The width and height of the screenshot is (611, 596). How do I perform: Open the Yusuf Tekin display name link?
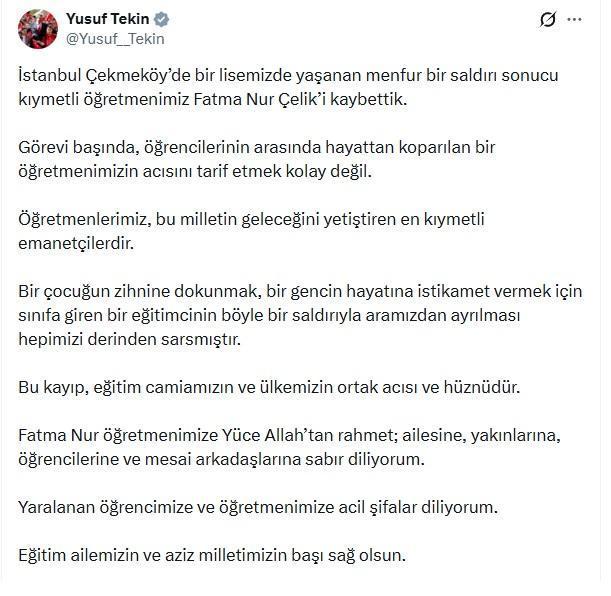click(105, 19)
